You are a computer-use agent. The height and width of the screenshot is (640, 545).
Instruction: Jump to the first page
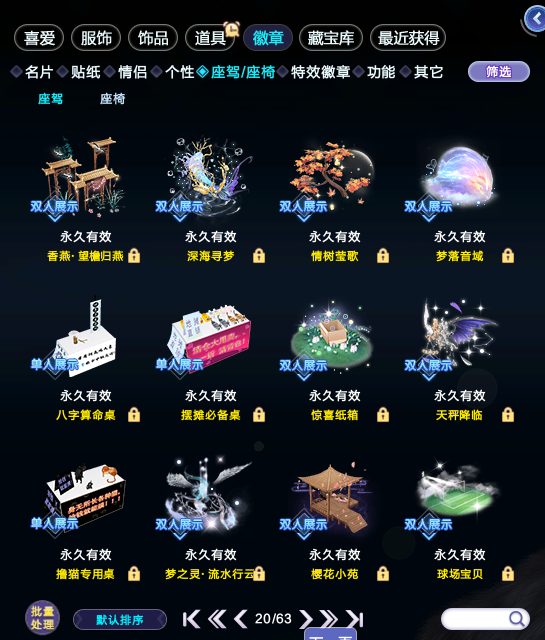pos(191,619)
